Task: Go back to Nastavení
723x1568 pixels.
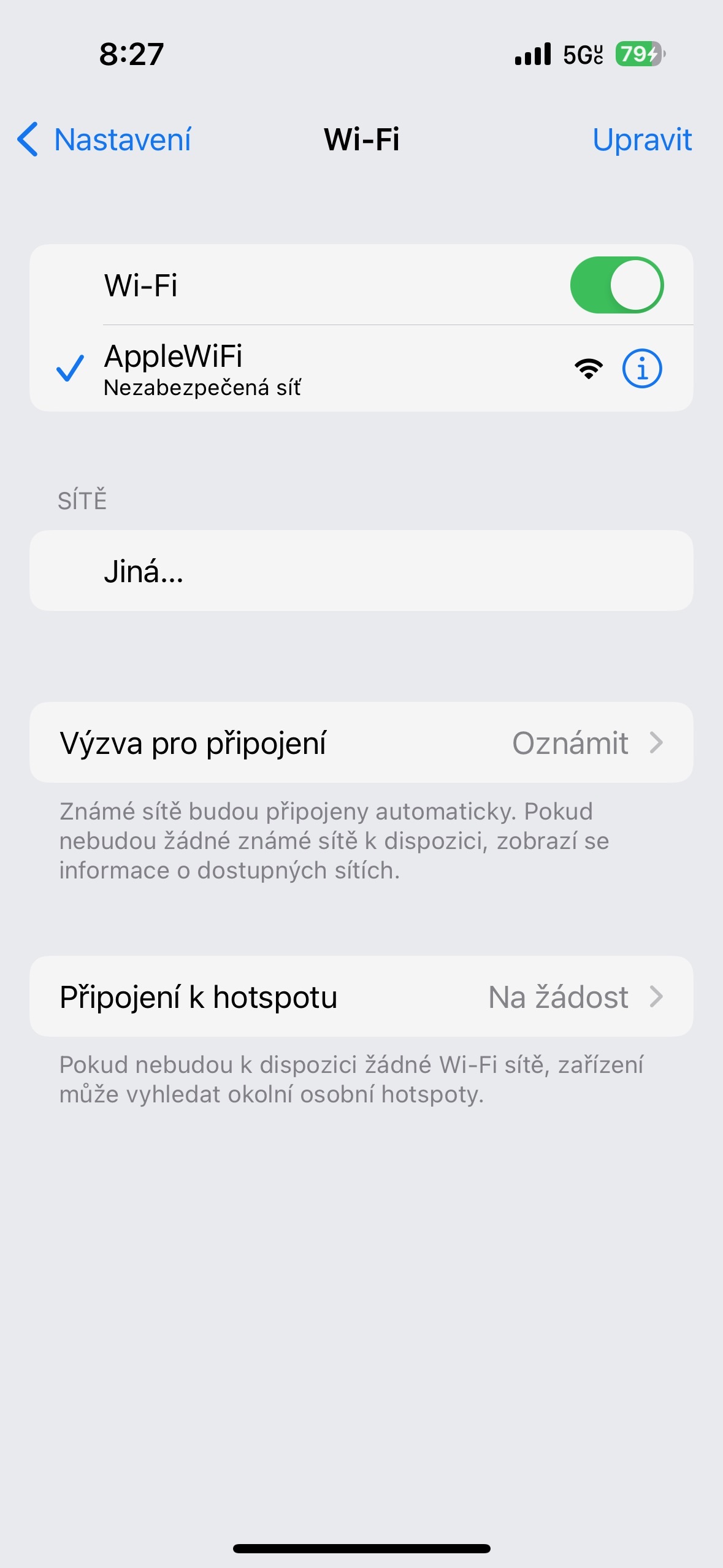Action: pos(104,140)
